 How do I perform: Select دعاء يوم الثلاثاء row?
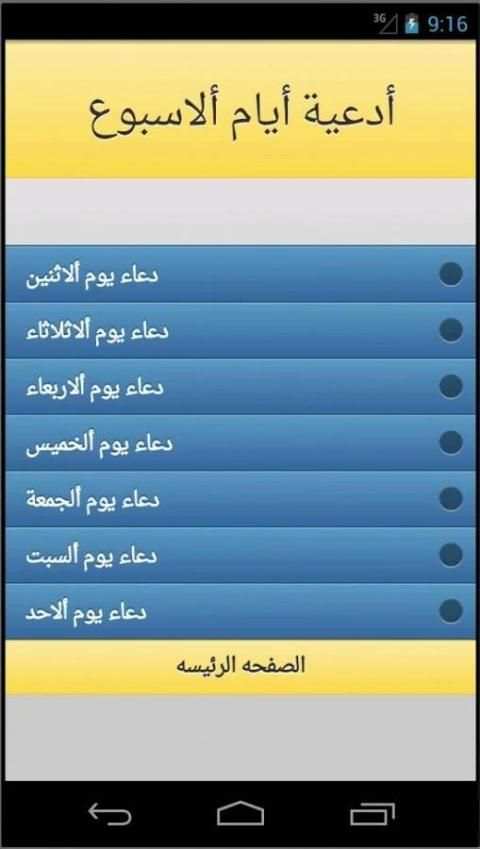pos(240,330)
